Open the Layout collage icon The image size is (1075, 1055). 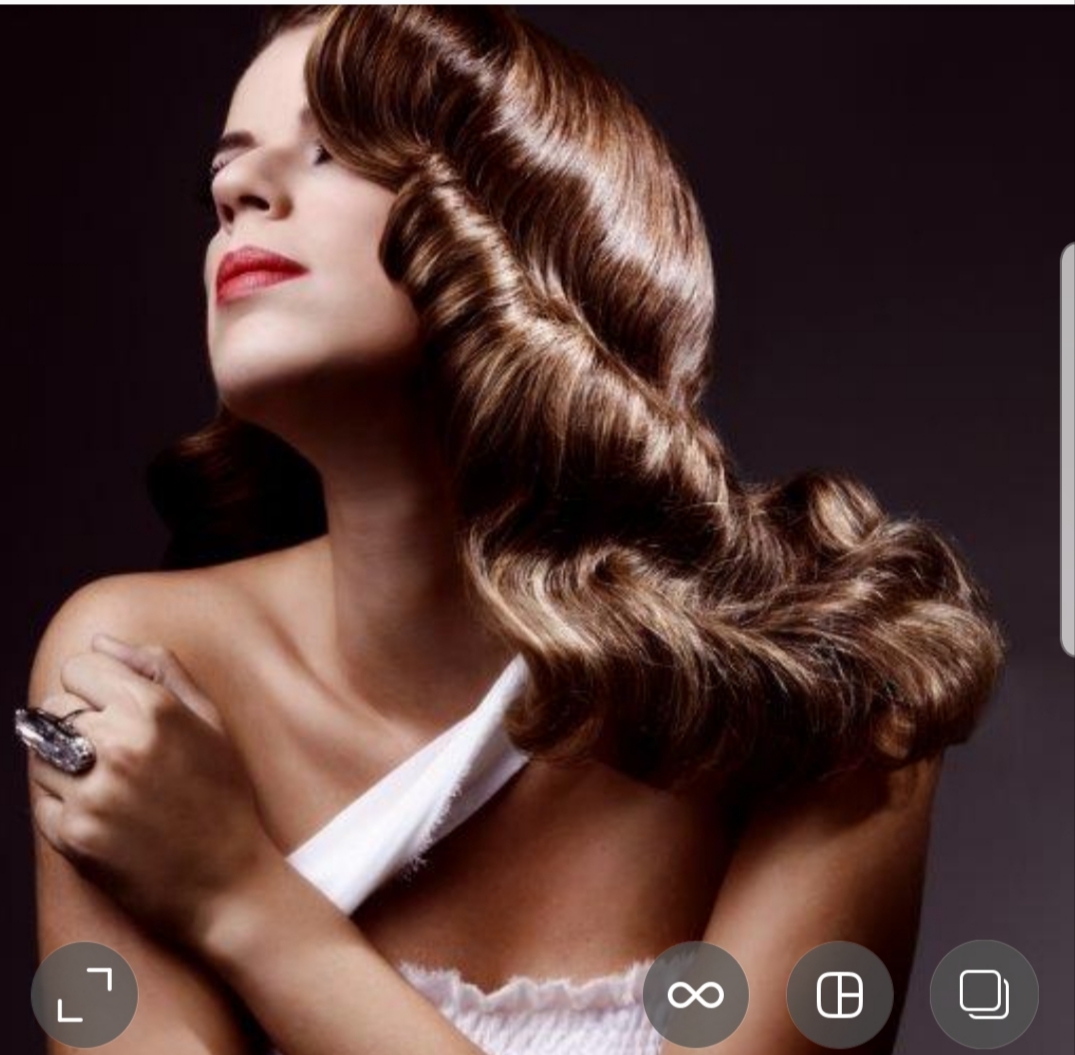(839, 994)
